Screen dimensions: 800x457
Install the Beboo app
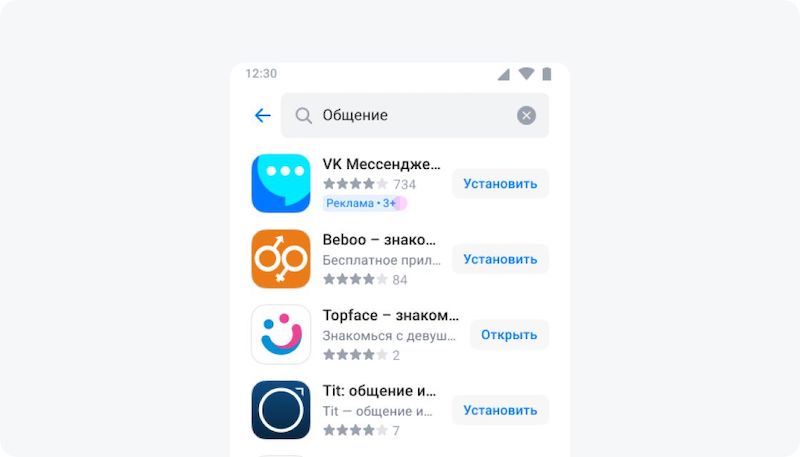click(x=500, y=259)
